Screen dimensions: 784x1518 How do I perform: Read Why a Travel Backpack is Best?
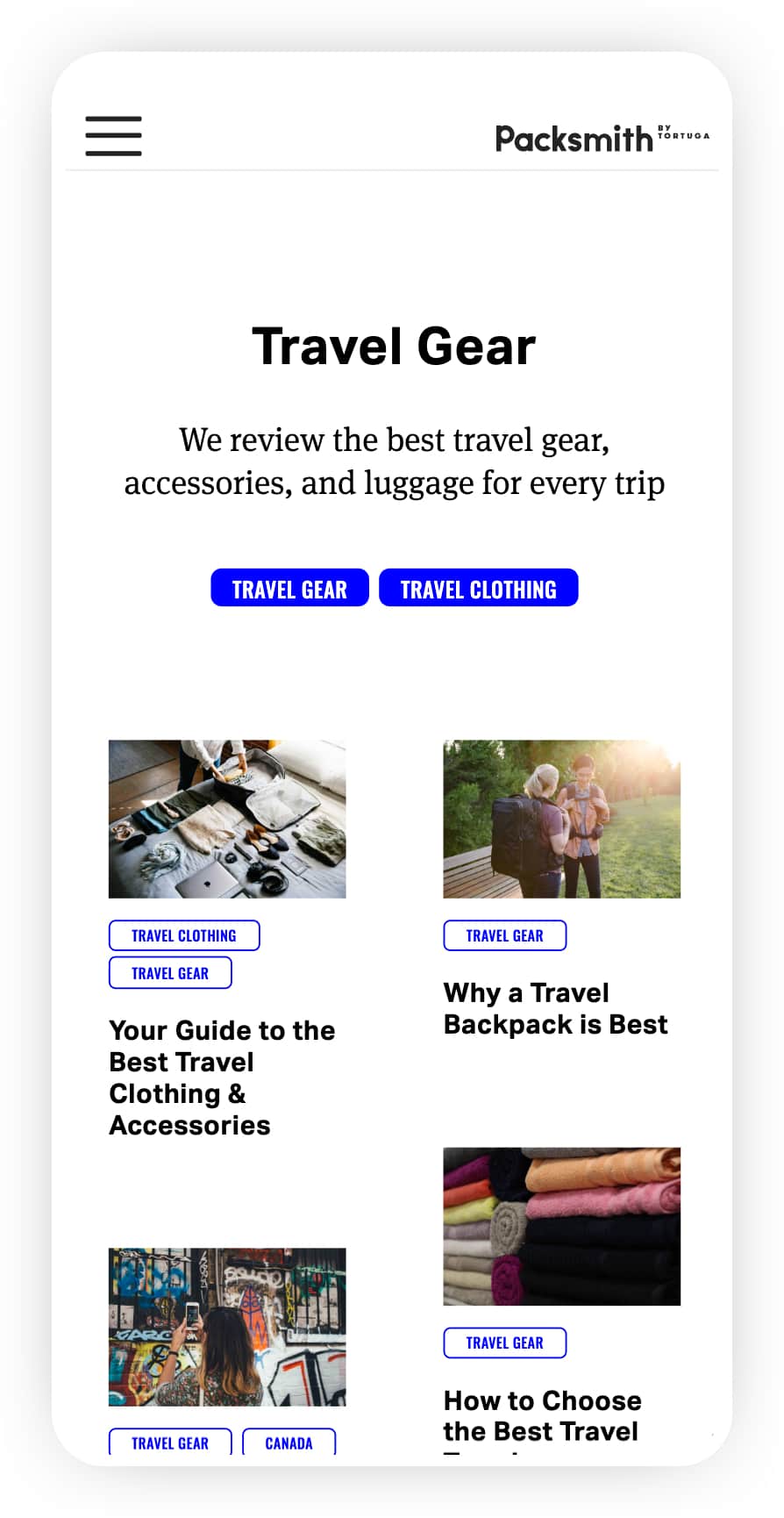[x=555, y=1008]
